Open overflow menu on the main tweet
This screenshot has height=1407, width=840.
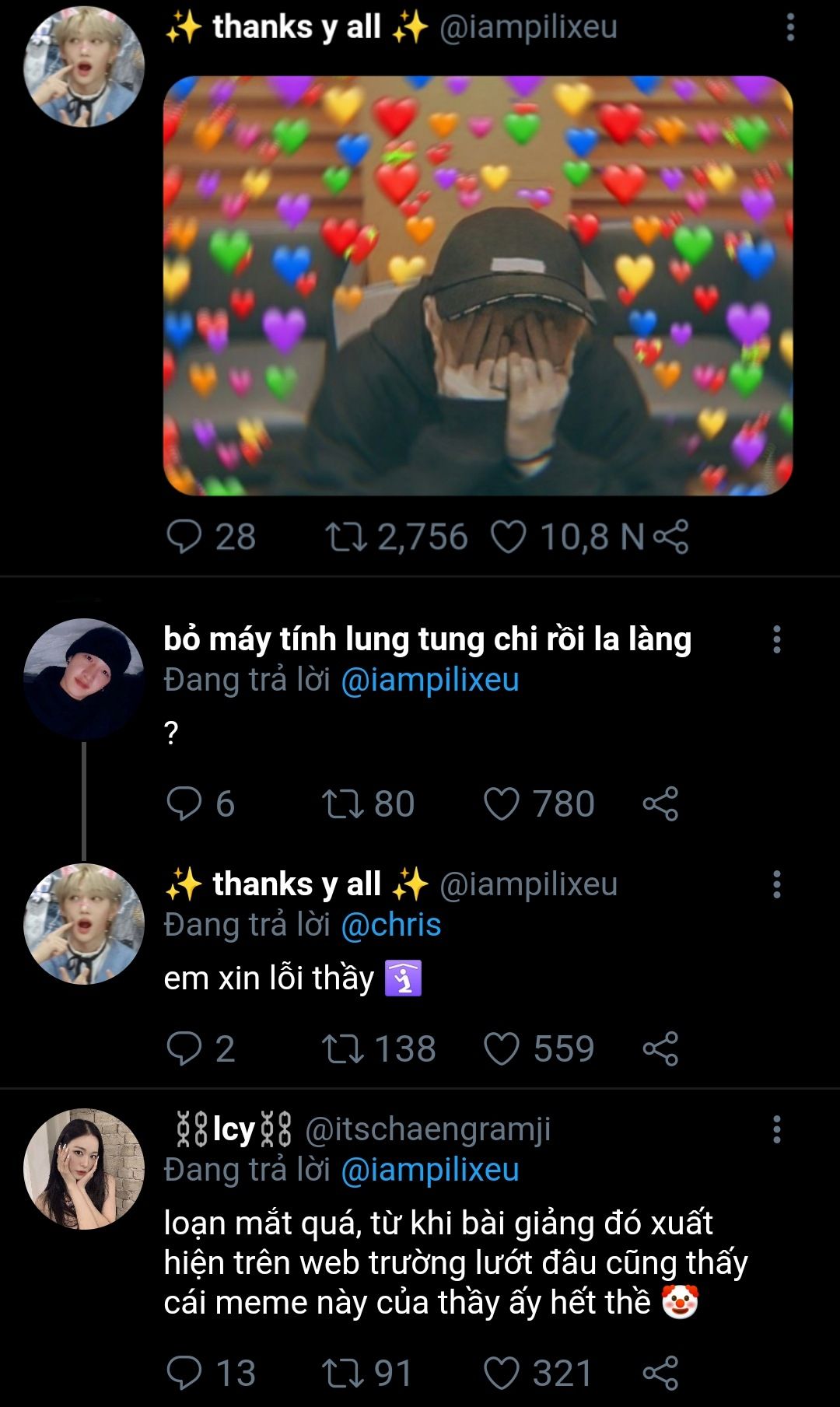[x=790, y=28]
